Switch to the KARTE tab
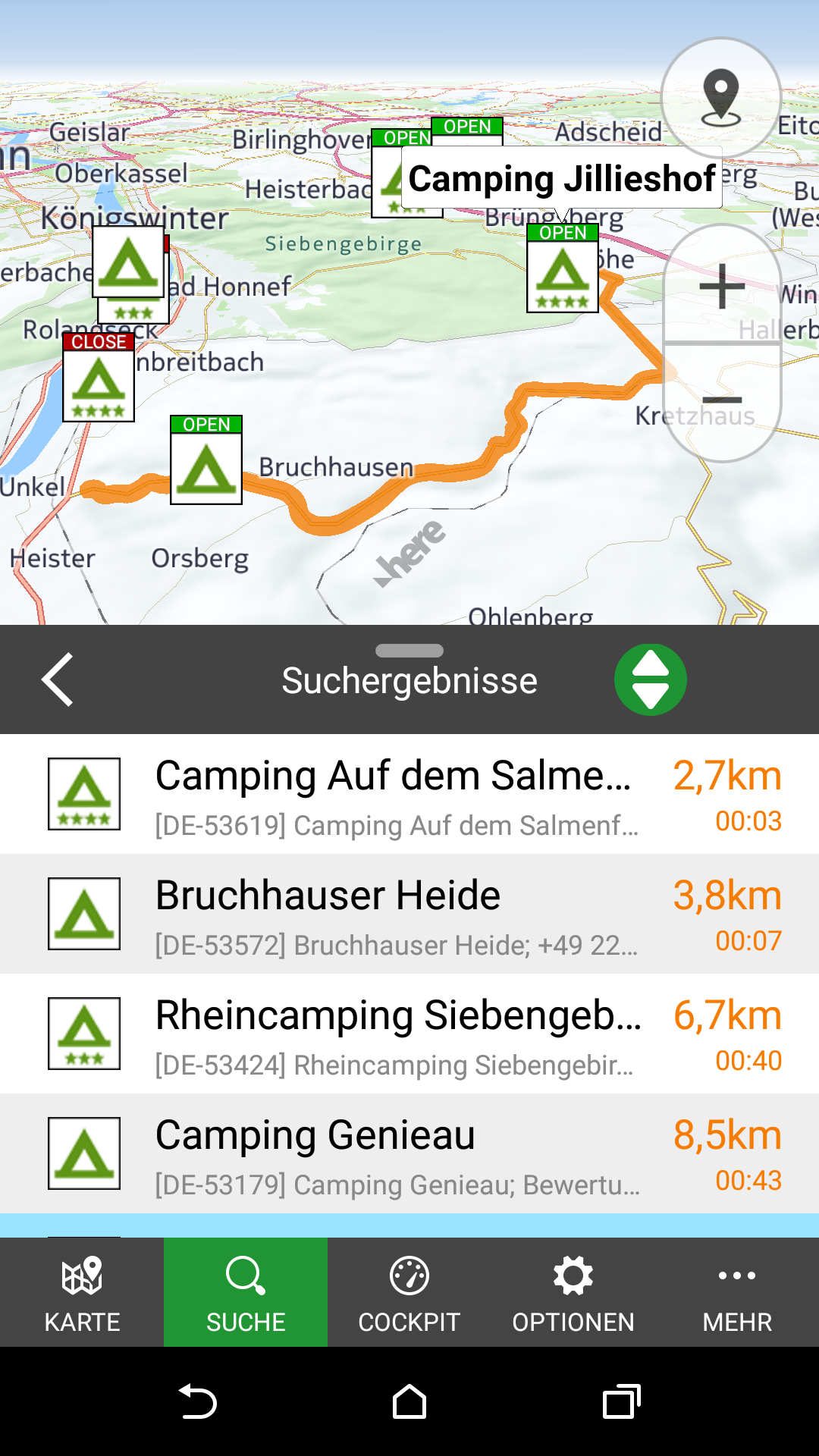The image size is (819, 1456). (x=82, y=1292)
